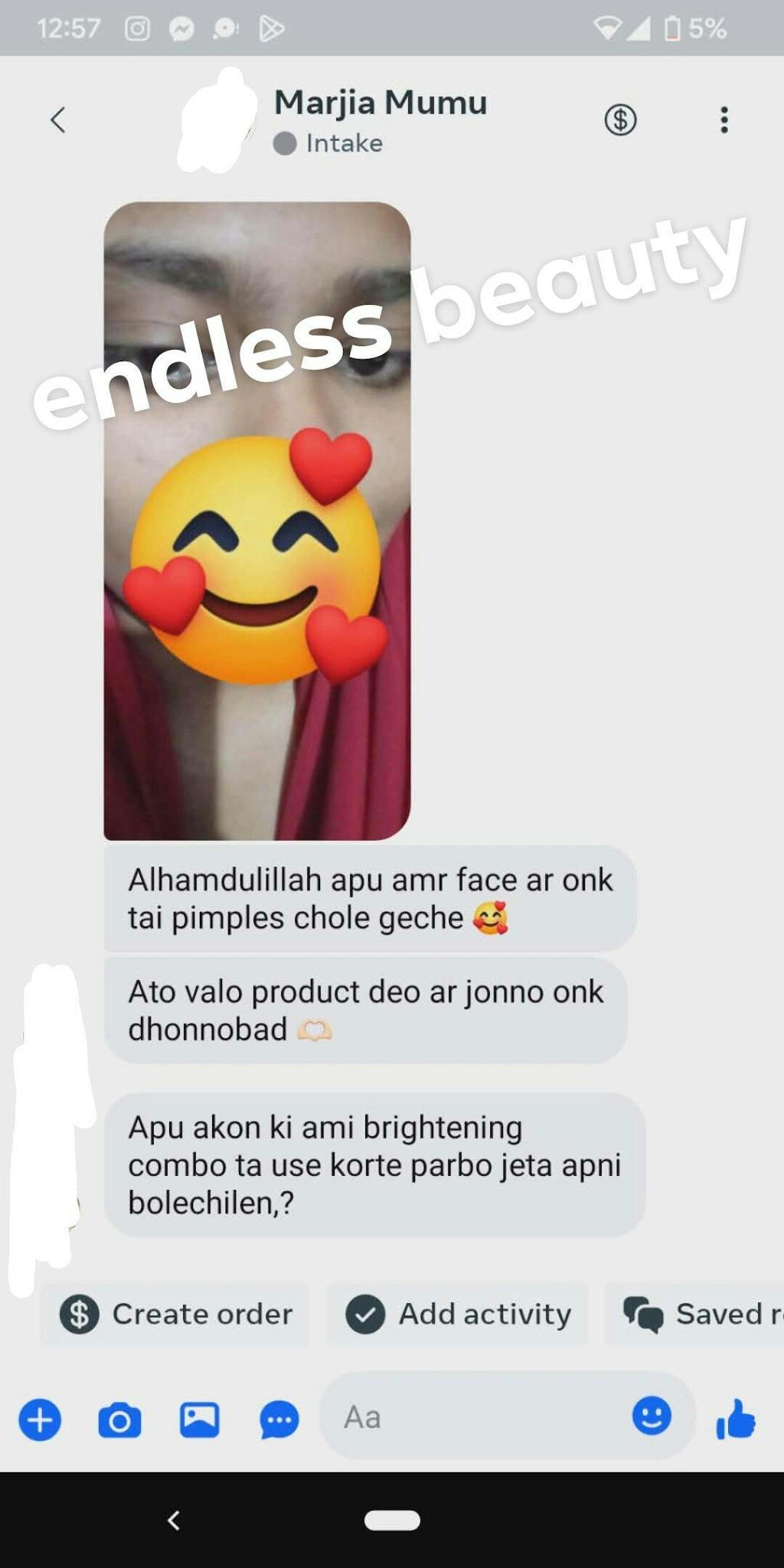Screen dimensions: 784x1568
Task: Open the photo sent in the chat
Action: (257, 521)
